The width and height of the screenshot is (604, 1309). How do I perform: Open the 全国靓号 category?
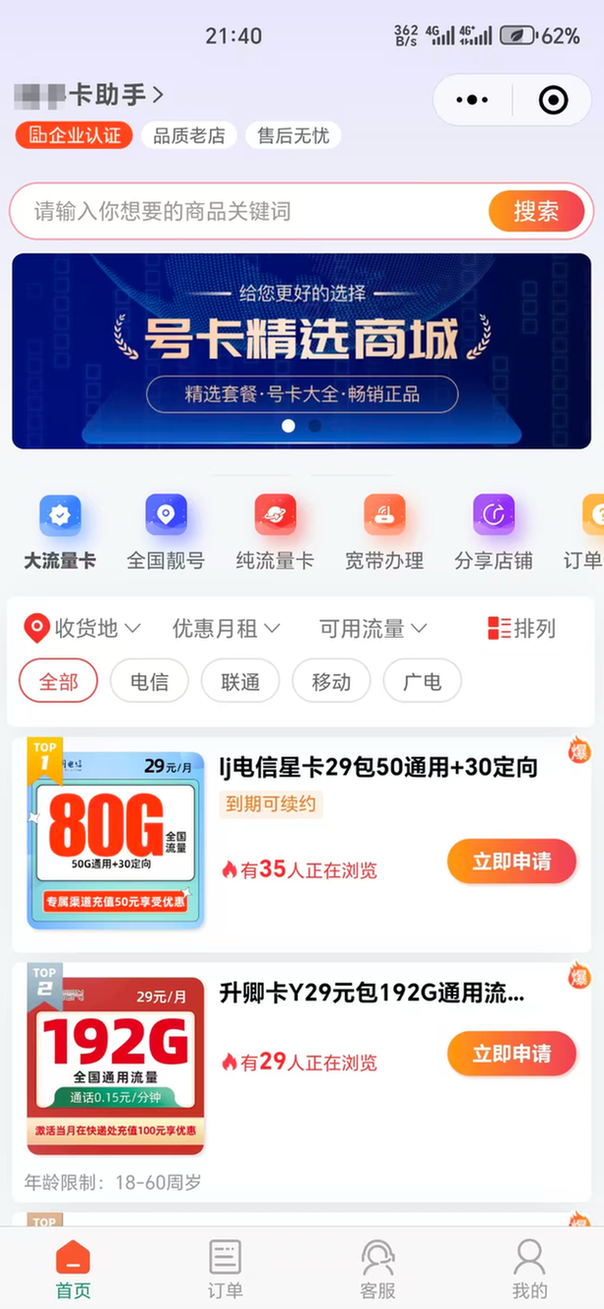(166, 532)
